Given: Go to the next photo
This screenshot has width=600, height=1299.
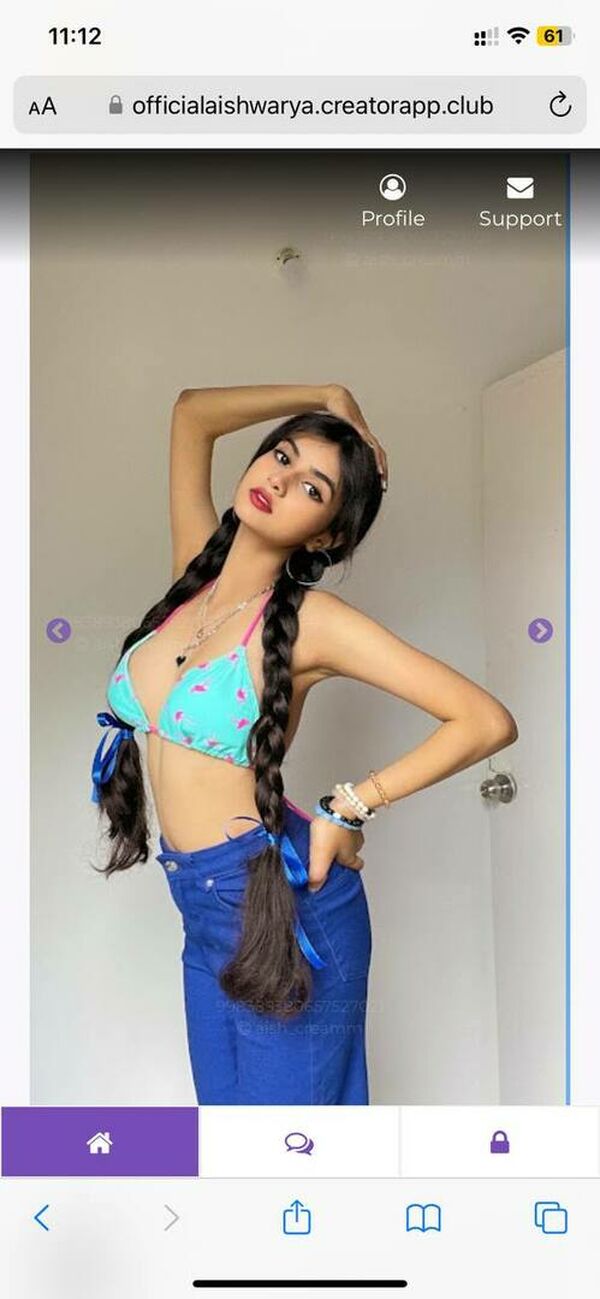Looking at the screenshot, I should click(x=540, y=630).
